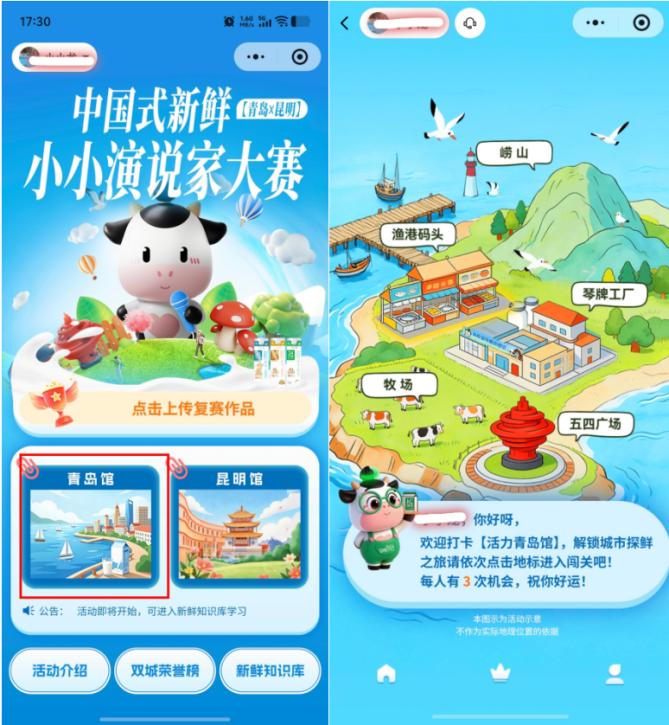Open the headset customer service icon
This screenshot has height=725, width=669.
point(469,23)
